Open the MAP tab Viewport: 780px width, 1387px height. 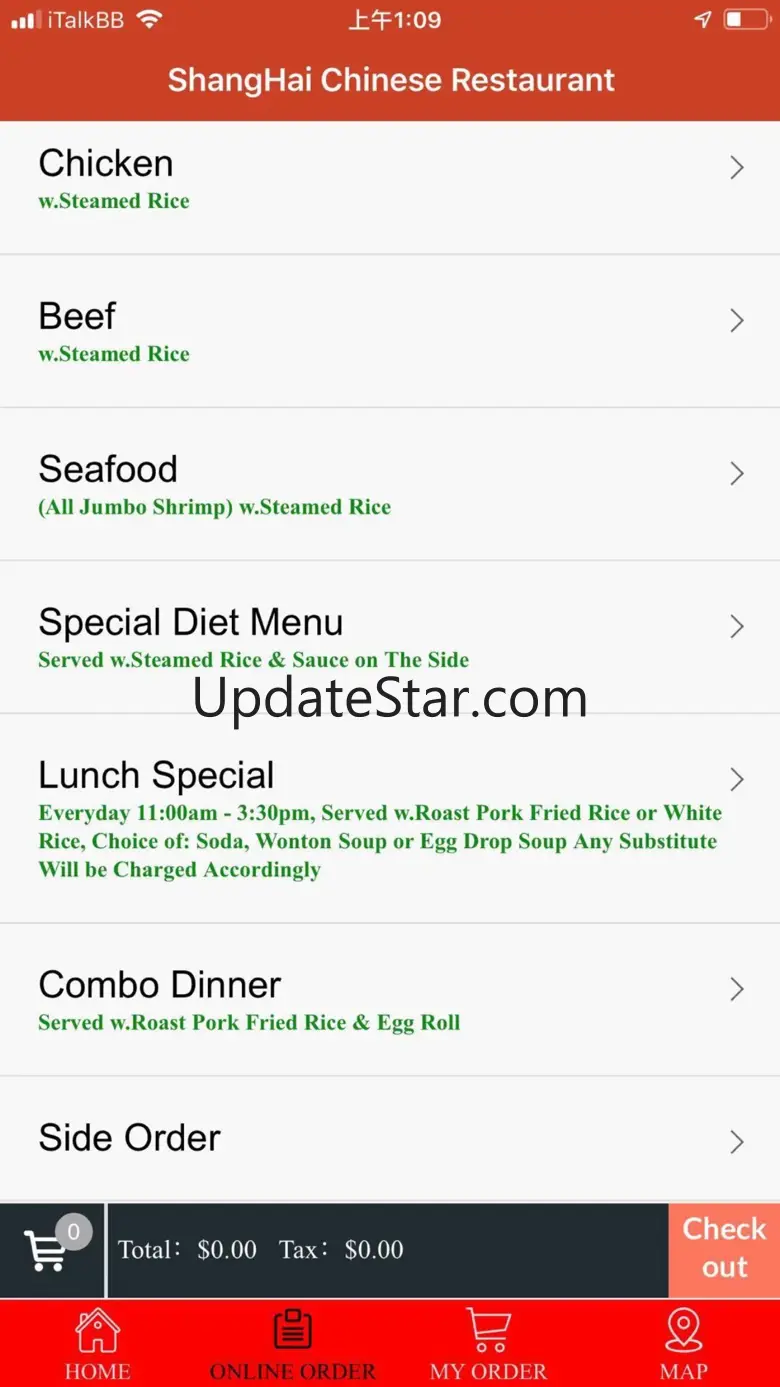tap(683, 1344)
